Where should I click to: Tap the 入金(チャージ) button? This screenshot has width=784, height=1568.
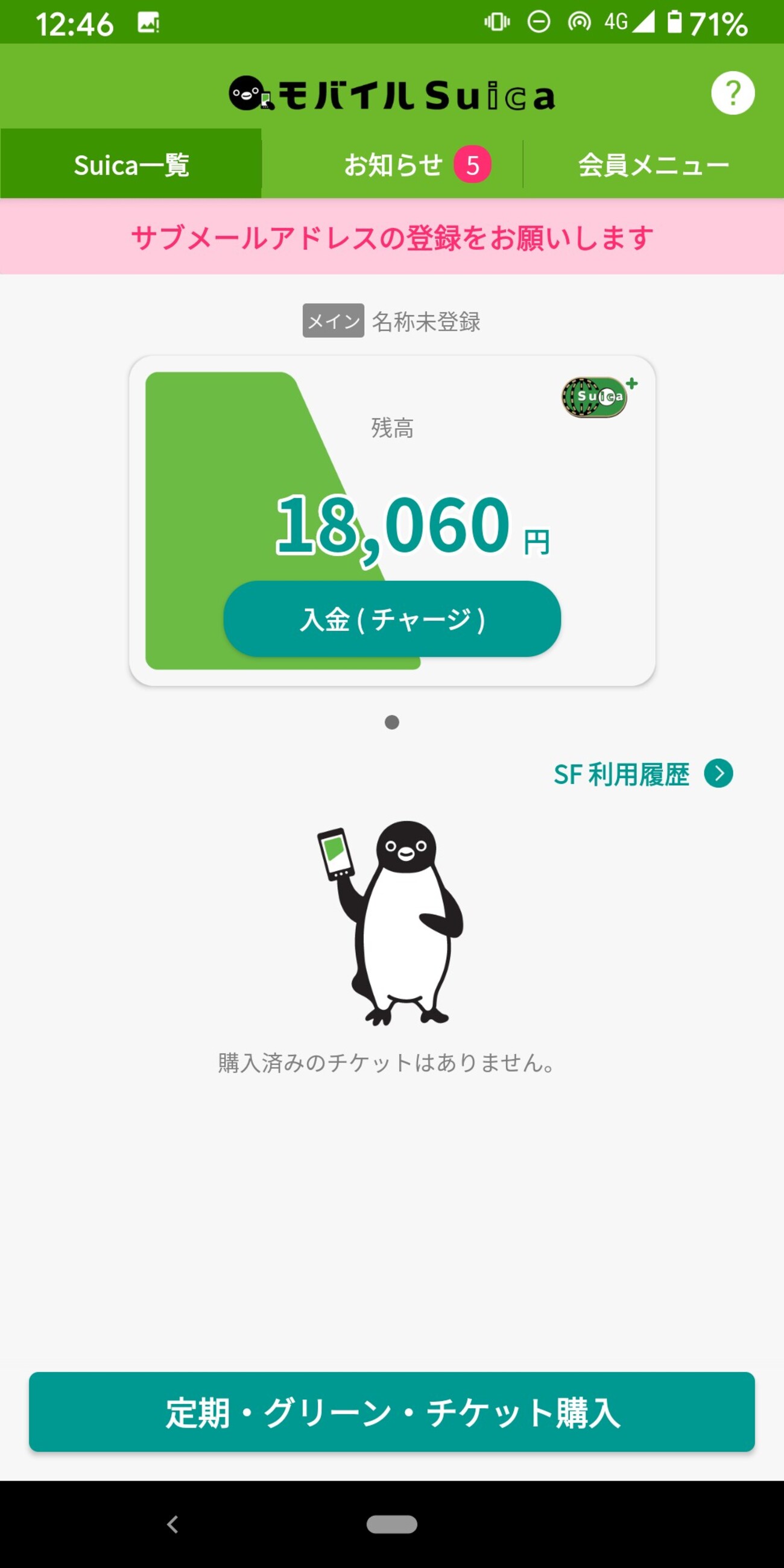392,619
